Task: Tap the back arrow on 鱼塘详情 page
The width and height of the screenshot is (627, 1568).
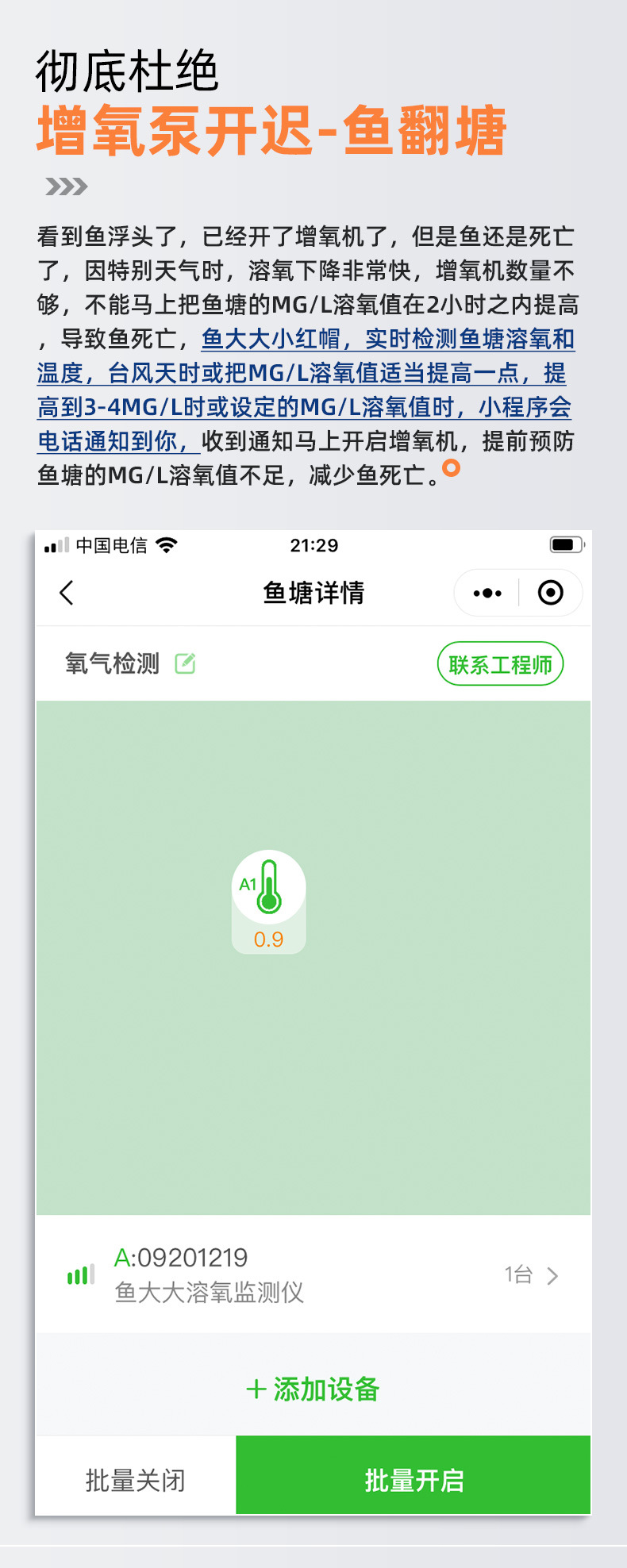Action: (x=67, y=593)
